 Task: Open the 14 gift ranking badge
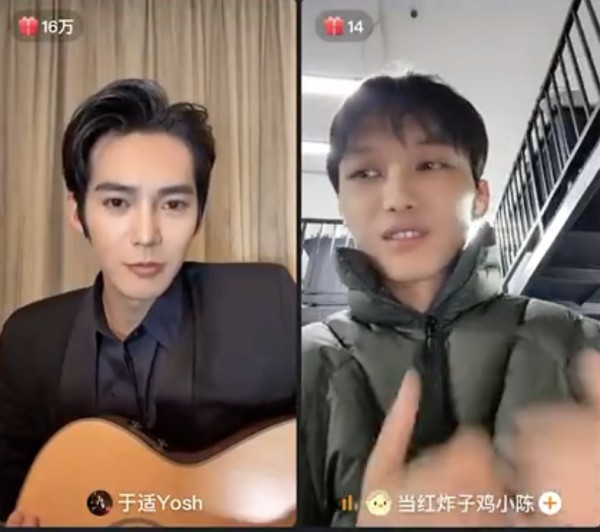(345, 26)
